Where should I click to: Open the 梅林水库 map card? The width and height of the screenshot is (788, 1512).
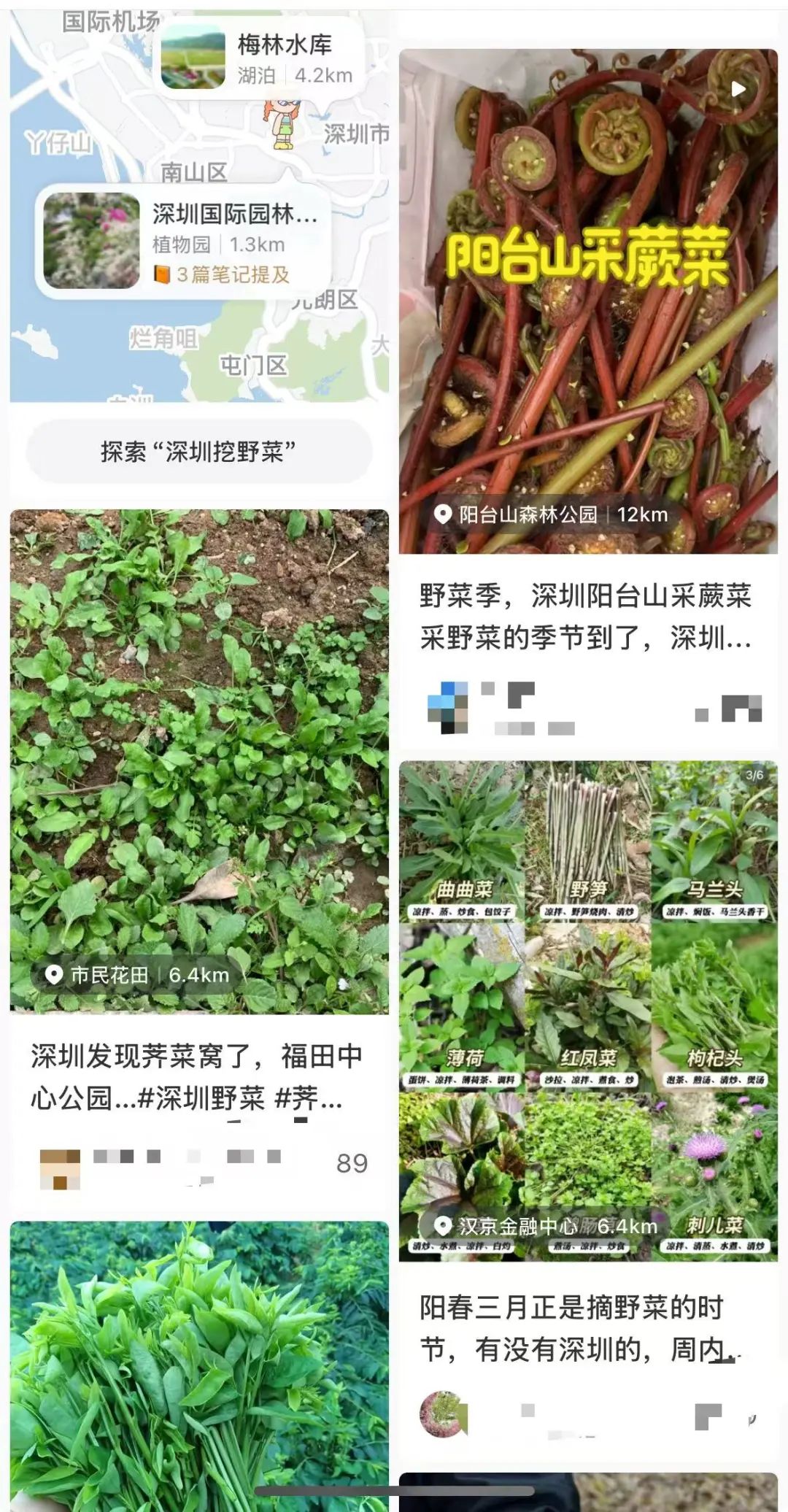[261, 58]
